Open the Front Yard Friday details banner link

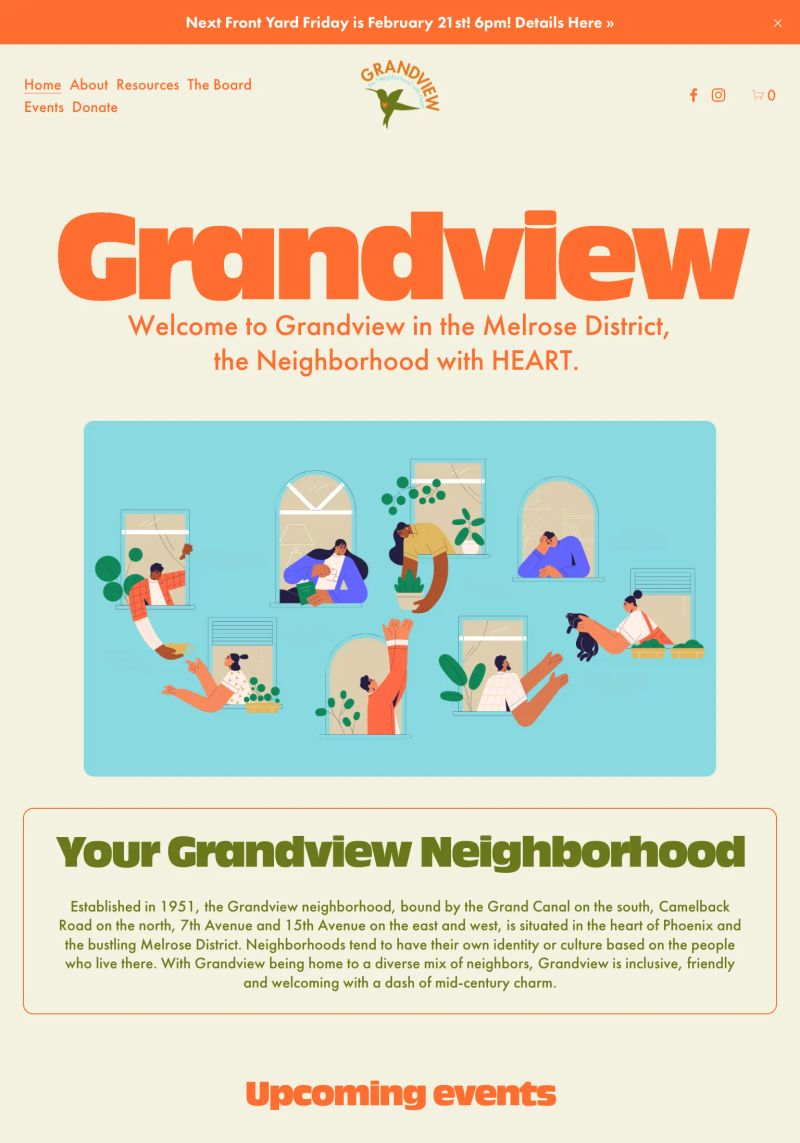[x=400, y=22]
